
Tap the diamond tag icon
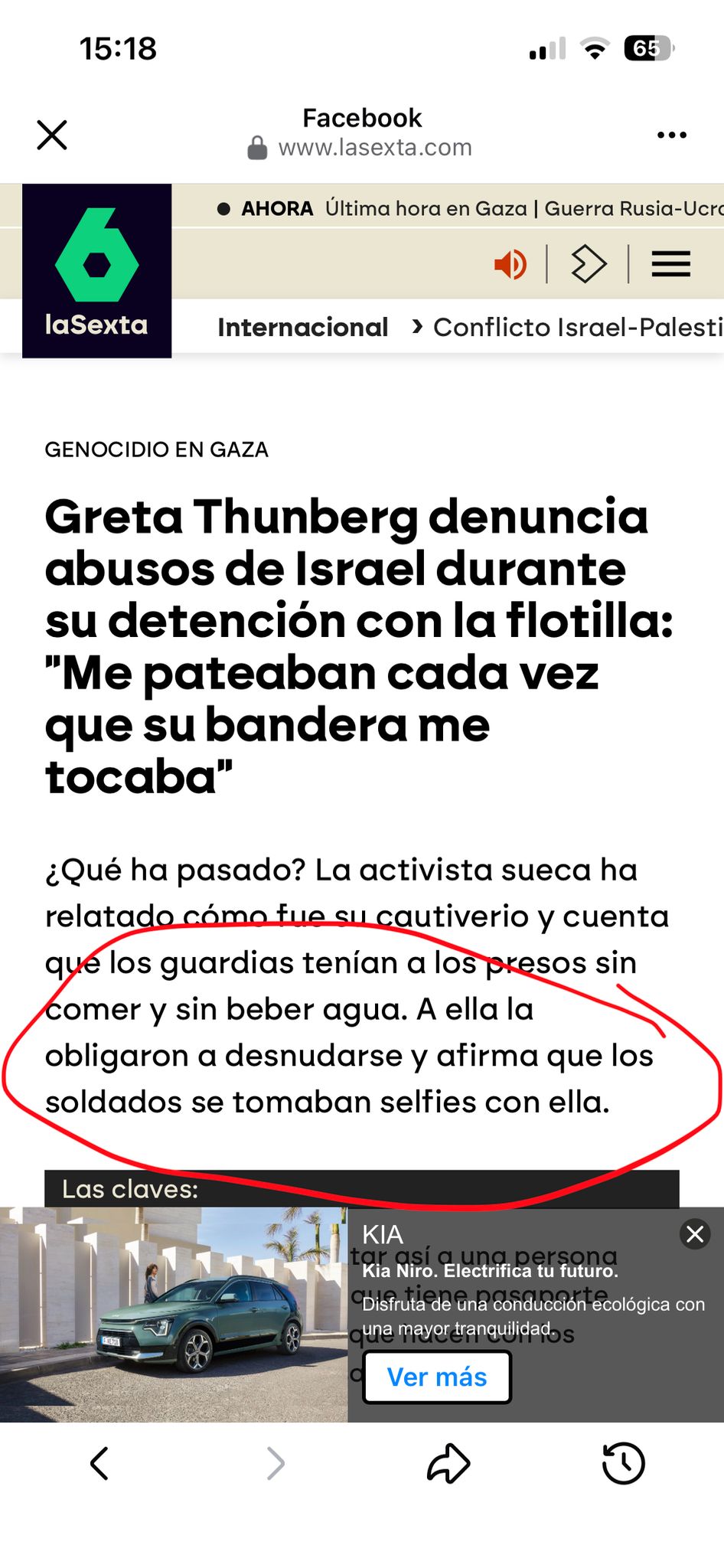588,265
